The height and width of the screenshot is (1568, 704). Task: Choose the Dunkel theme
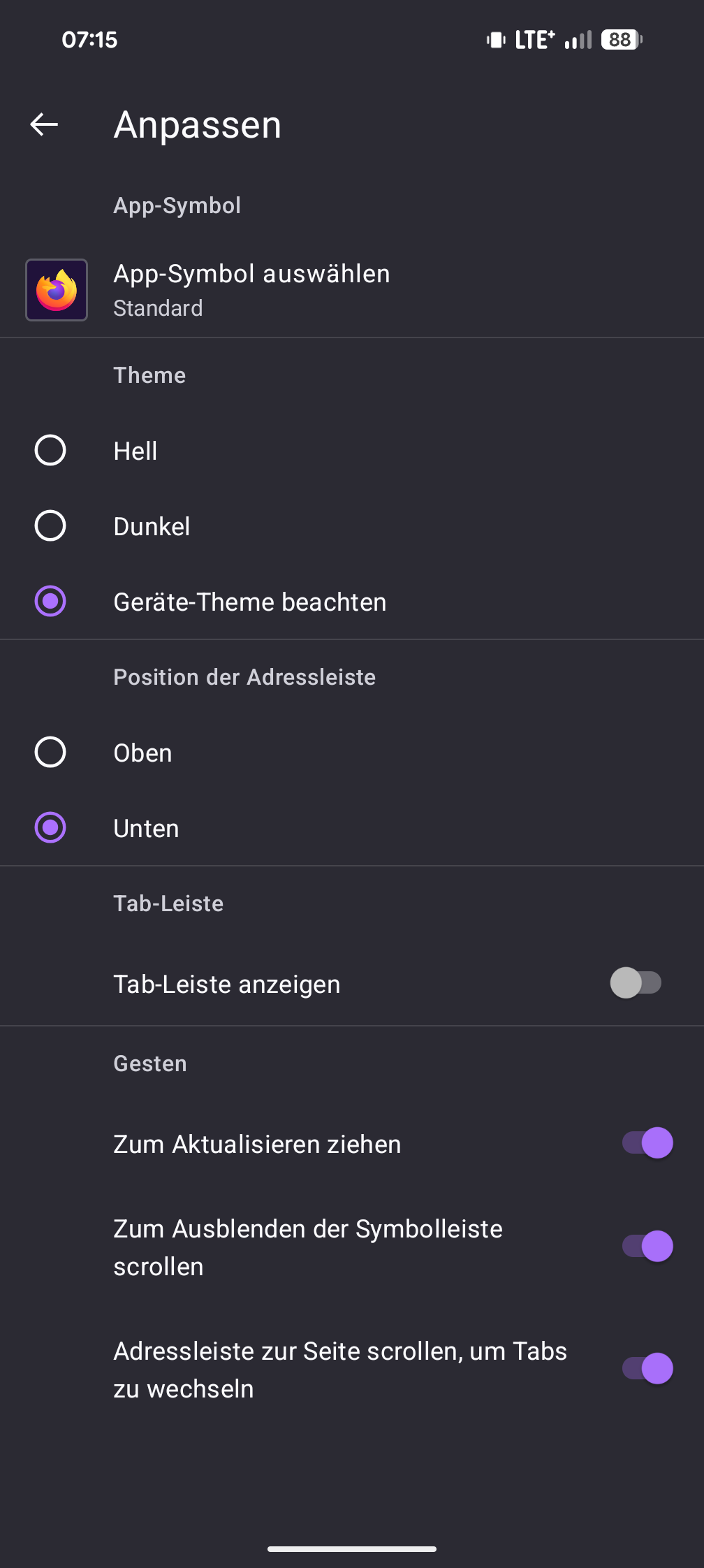[x=50, y=526]
